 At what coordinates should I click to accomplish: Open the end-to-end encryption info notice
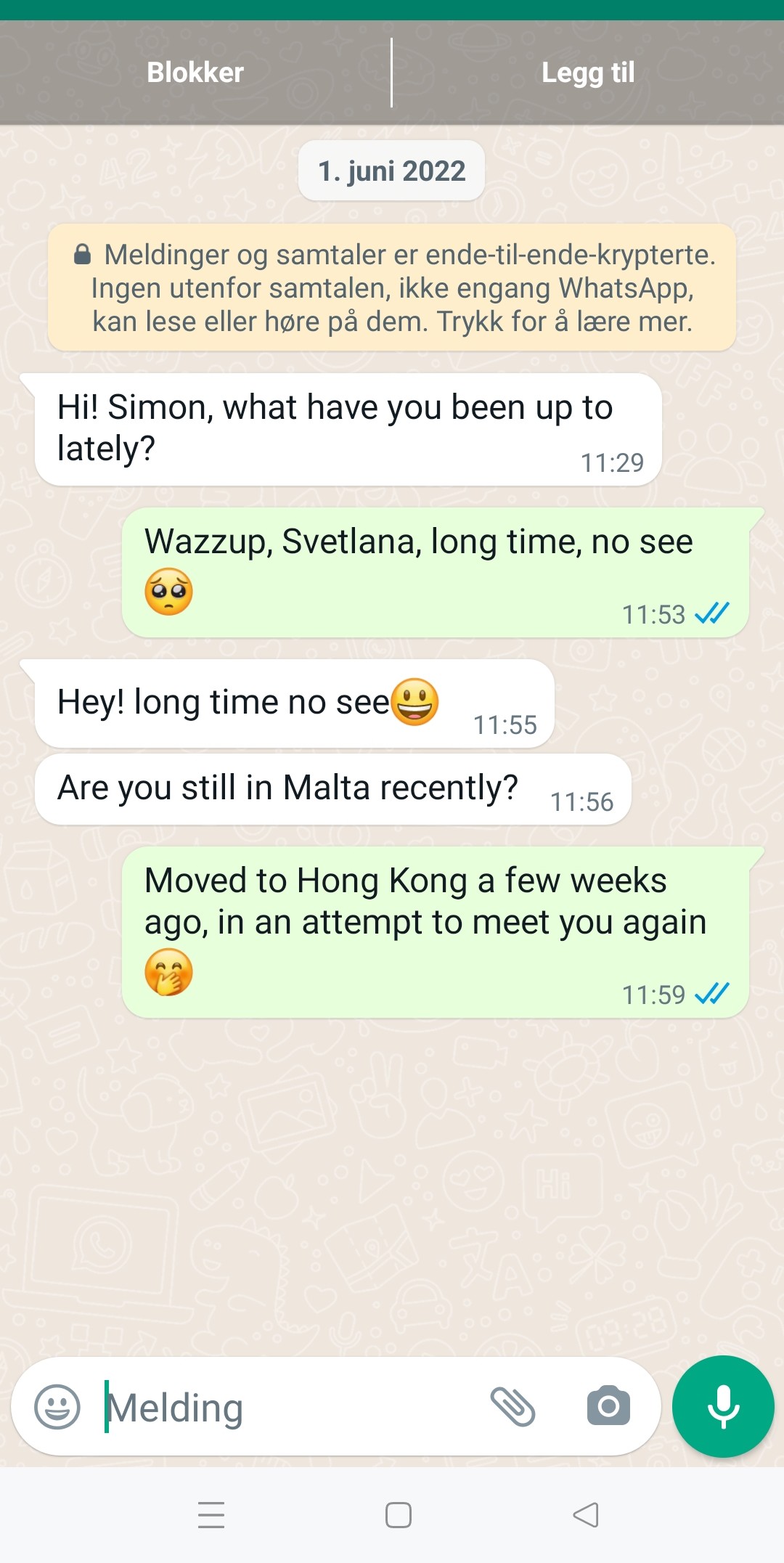coord(392,287)
